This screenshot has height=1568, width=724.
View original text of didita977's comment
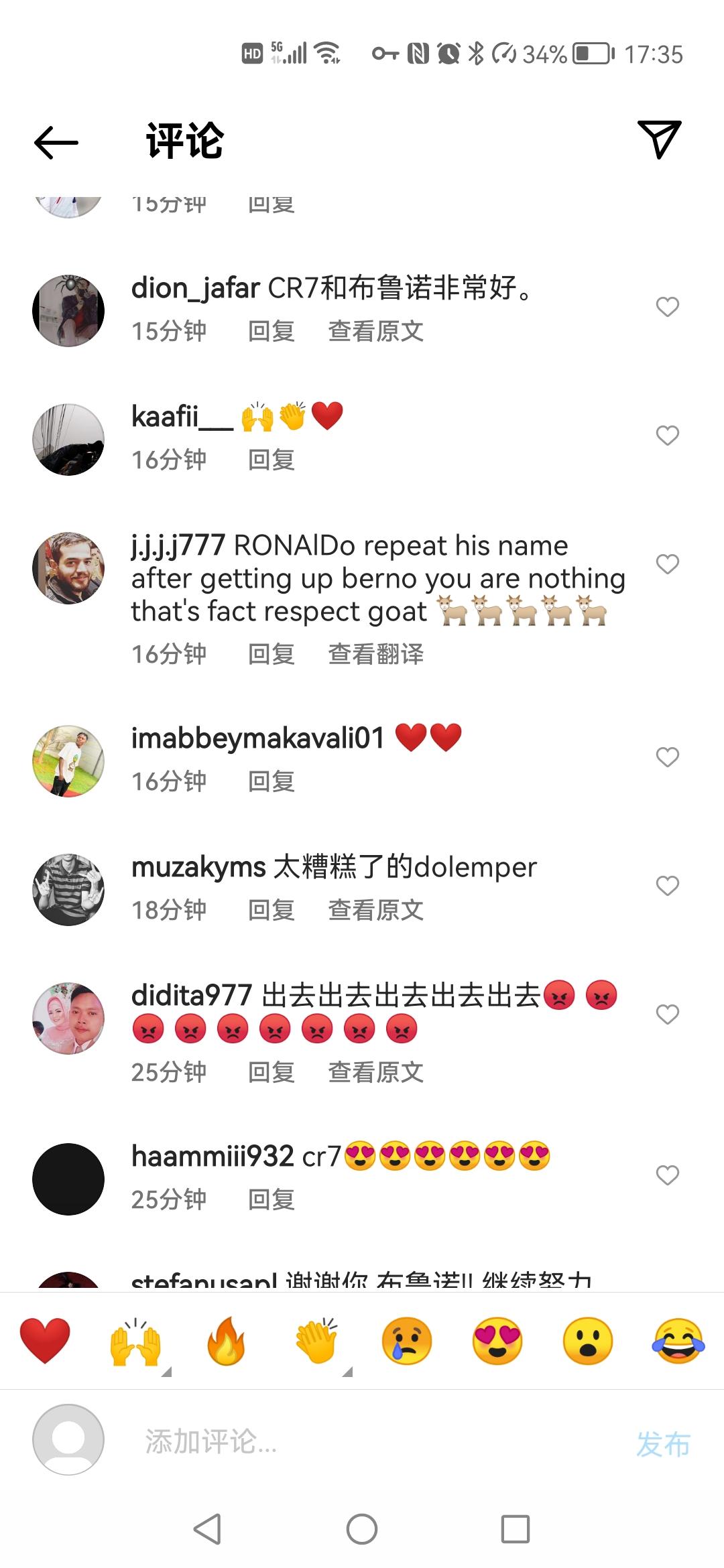click(x=375, y=1072)
